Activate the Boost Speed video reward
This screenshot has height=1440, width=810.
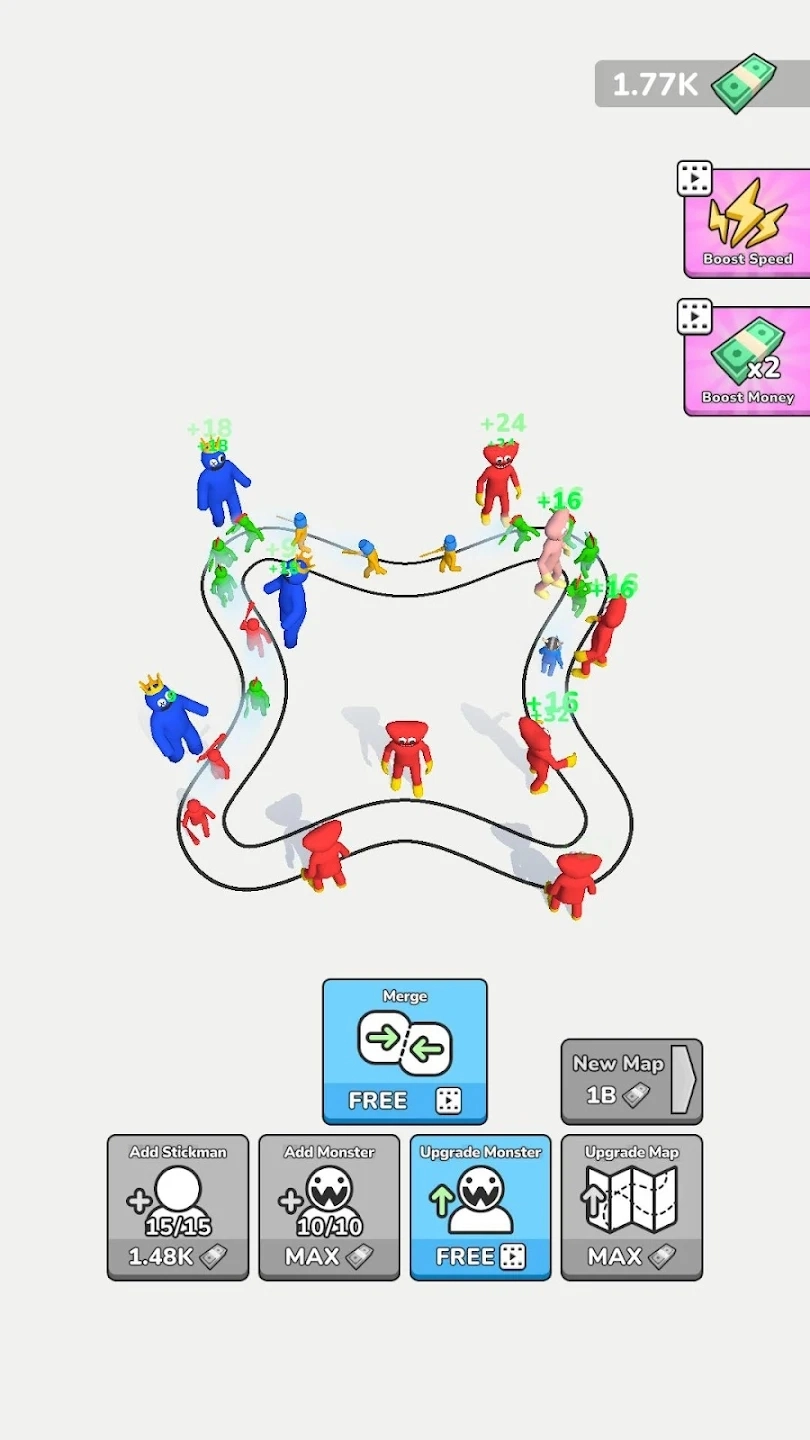point(747,223)
